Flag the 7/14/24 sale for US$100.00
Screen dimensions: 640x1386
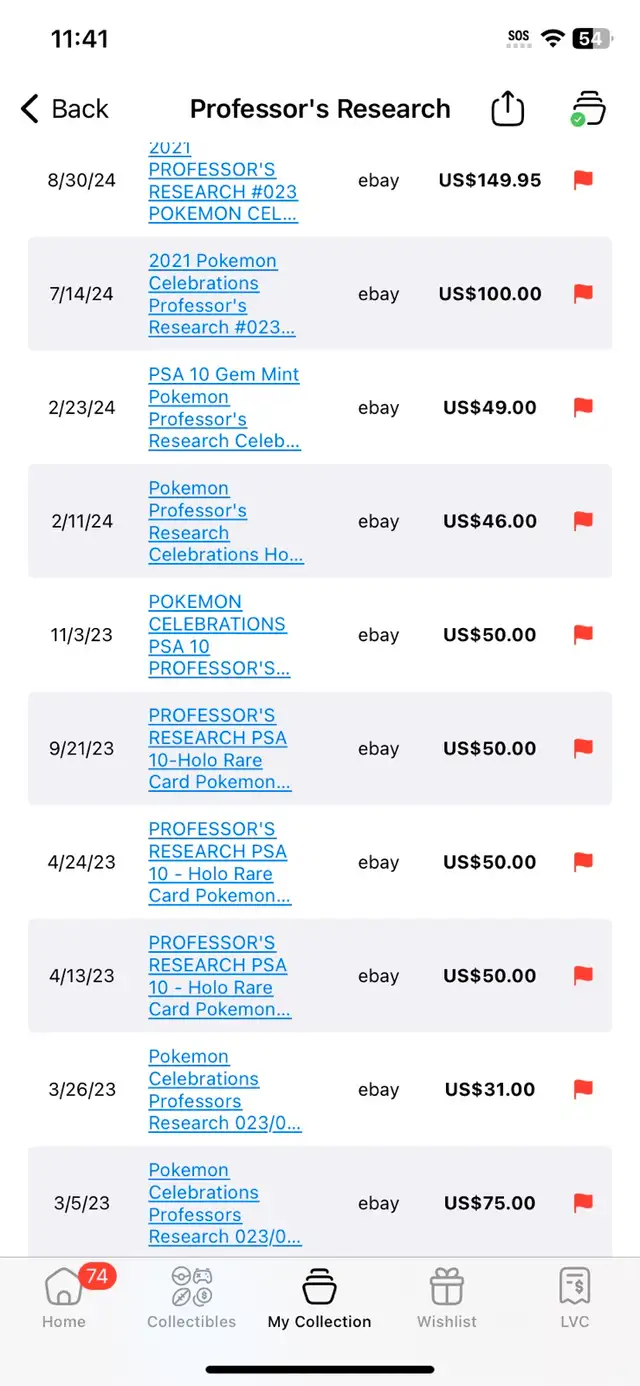pos(583,293)
